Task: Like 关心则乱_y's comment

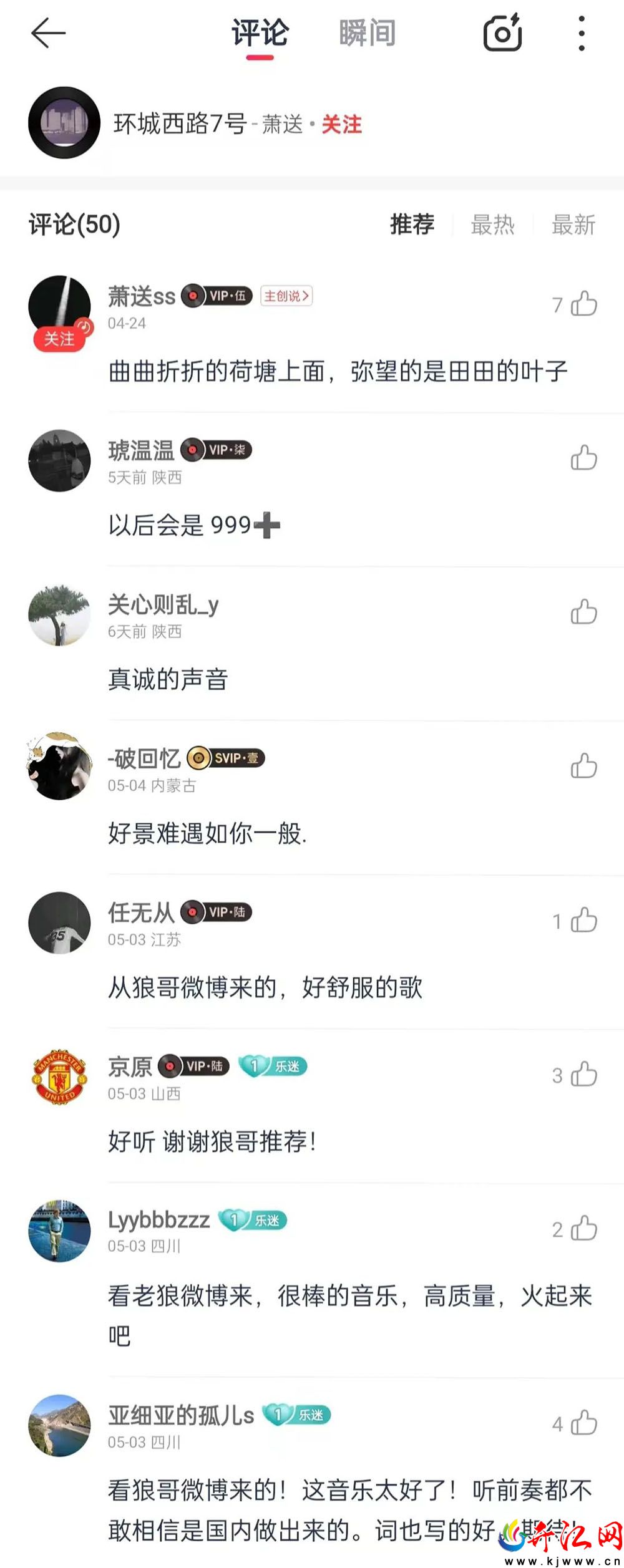Action: click(583, 612)
